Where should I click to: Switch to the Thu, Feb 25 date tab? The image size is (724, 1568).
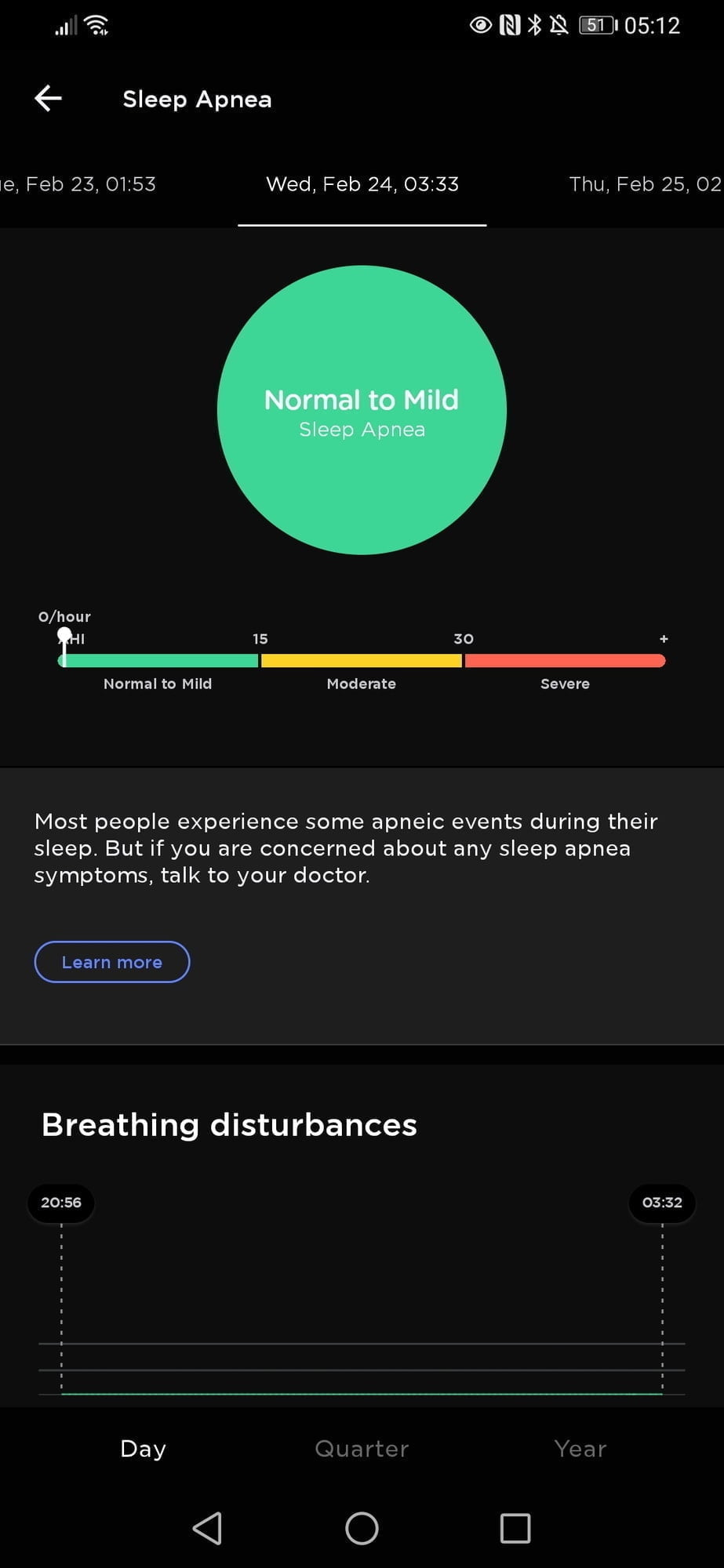[x=643, y=185]
